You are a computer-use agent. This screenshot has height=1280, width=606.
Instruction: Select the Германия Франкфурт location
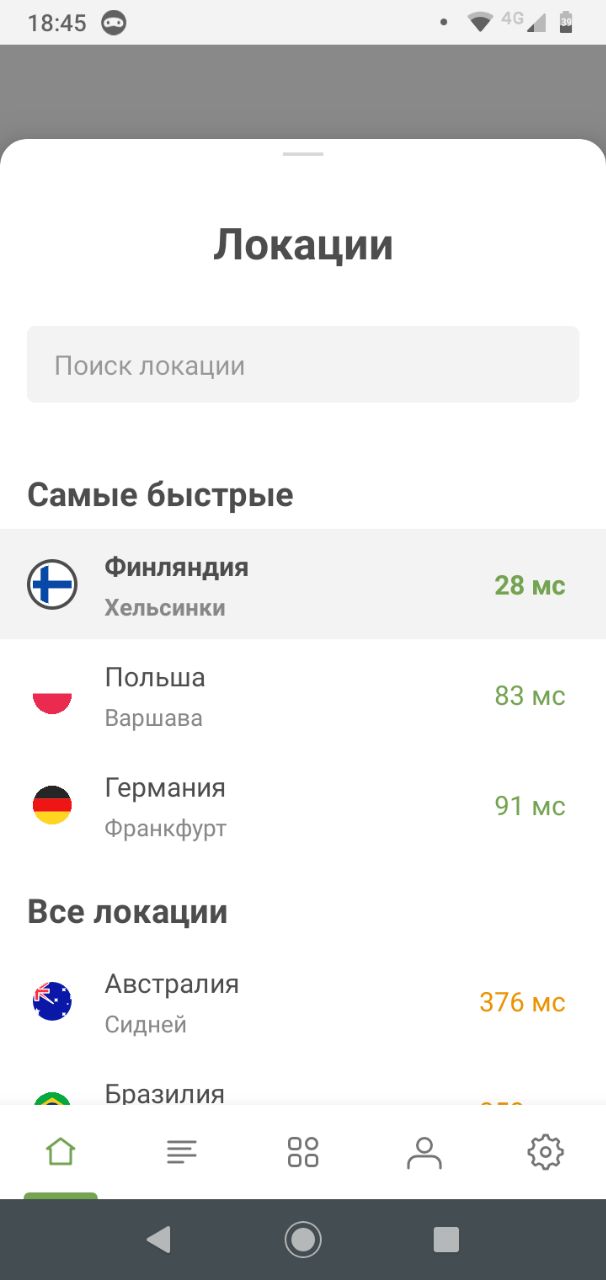[x=303, y=805]
